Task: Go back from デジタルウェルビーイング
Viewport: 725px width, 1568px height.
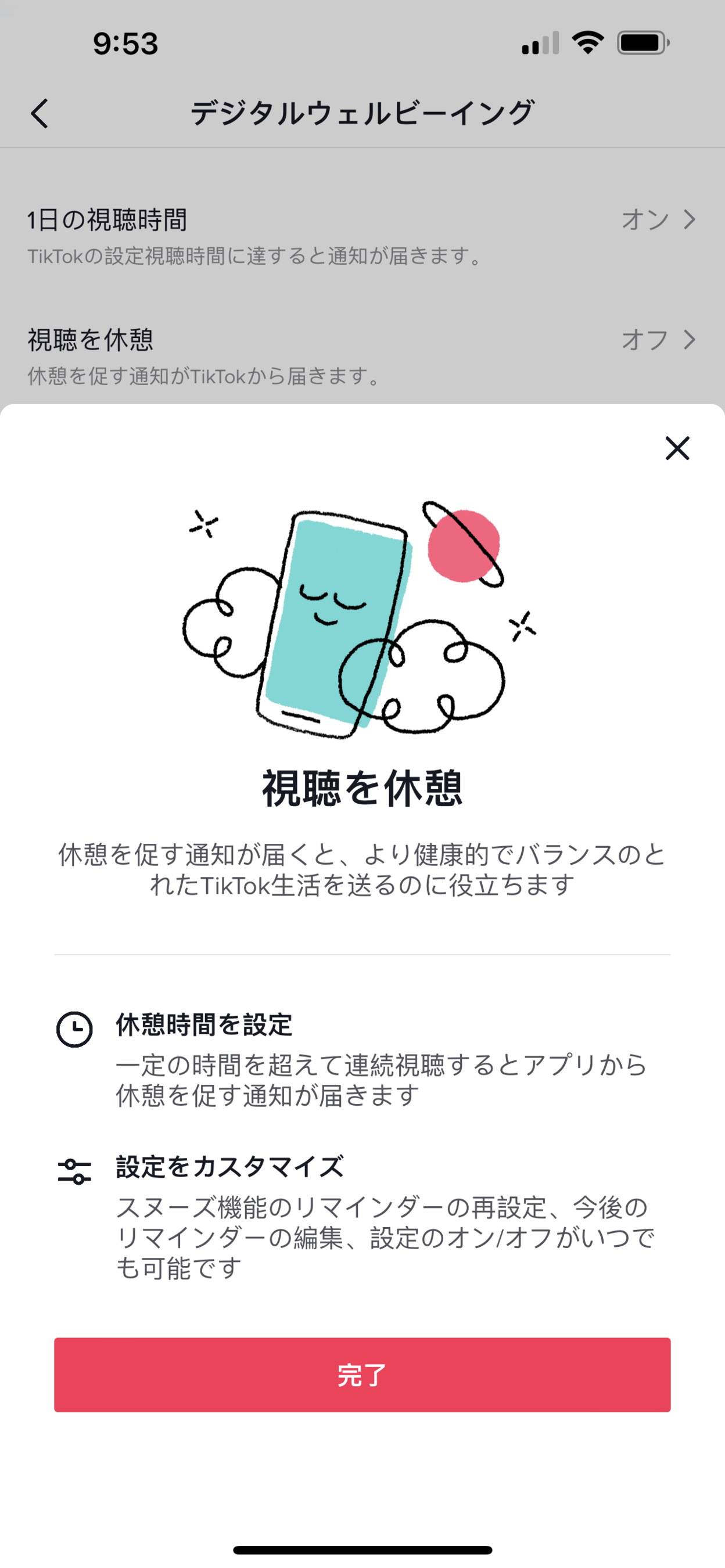Action: click(x=40, y=114)
